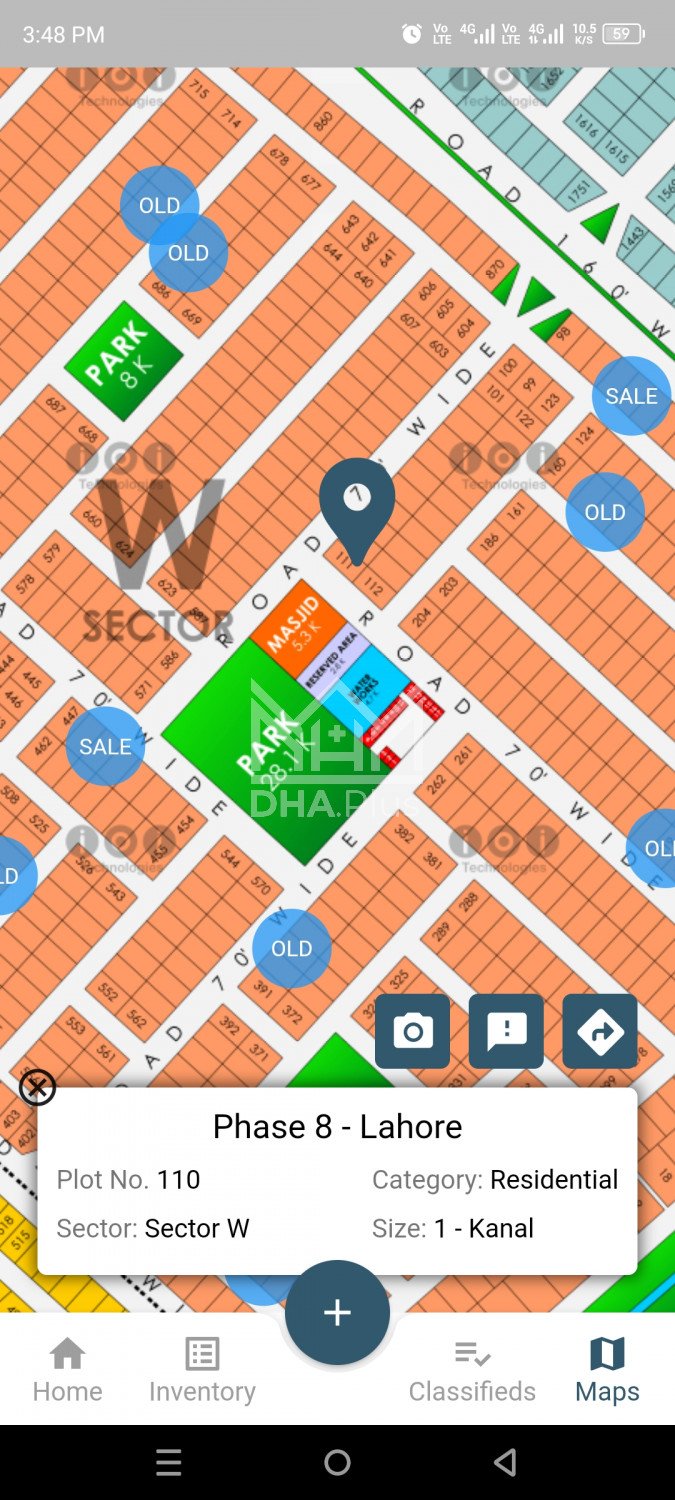Select the Maps tab
The image size is (675, 1500).
607,1370
